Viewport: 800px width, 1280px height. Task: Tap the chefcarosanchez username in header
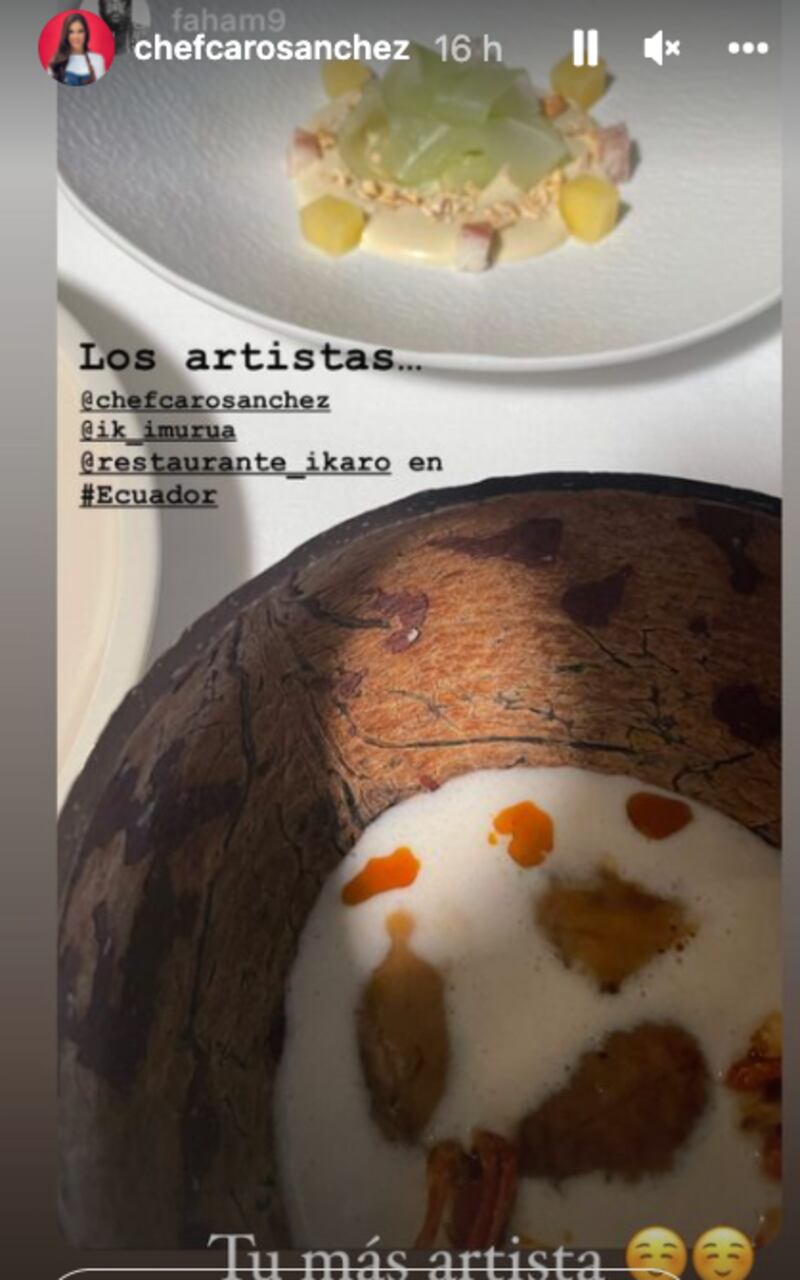pyautogui.click(x=271, y=48)
